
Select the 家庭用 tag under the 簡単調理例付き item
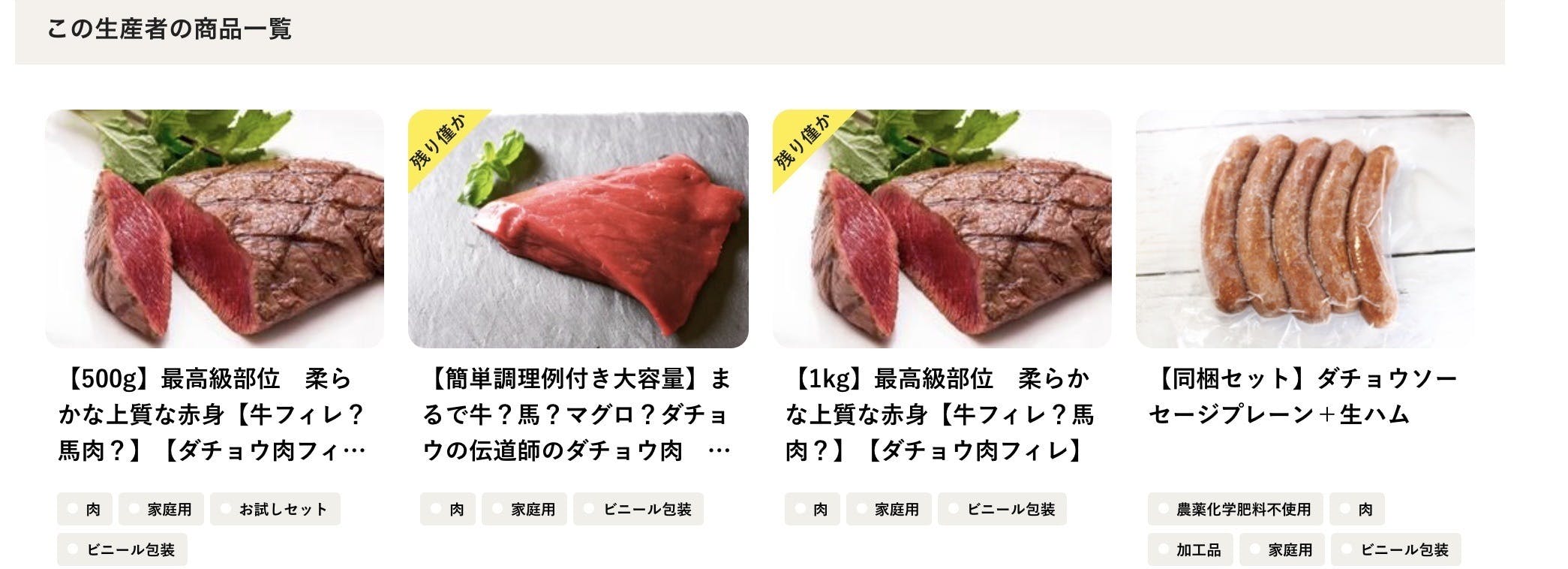524,509
